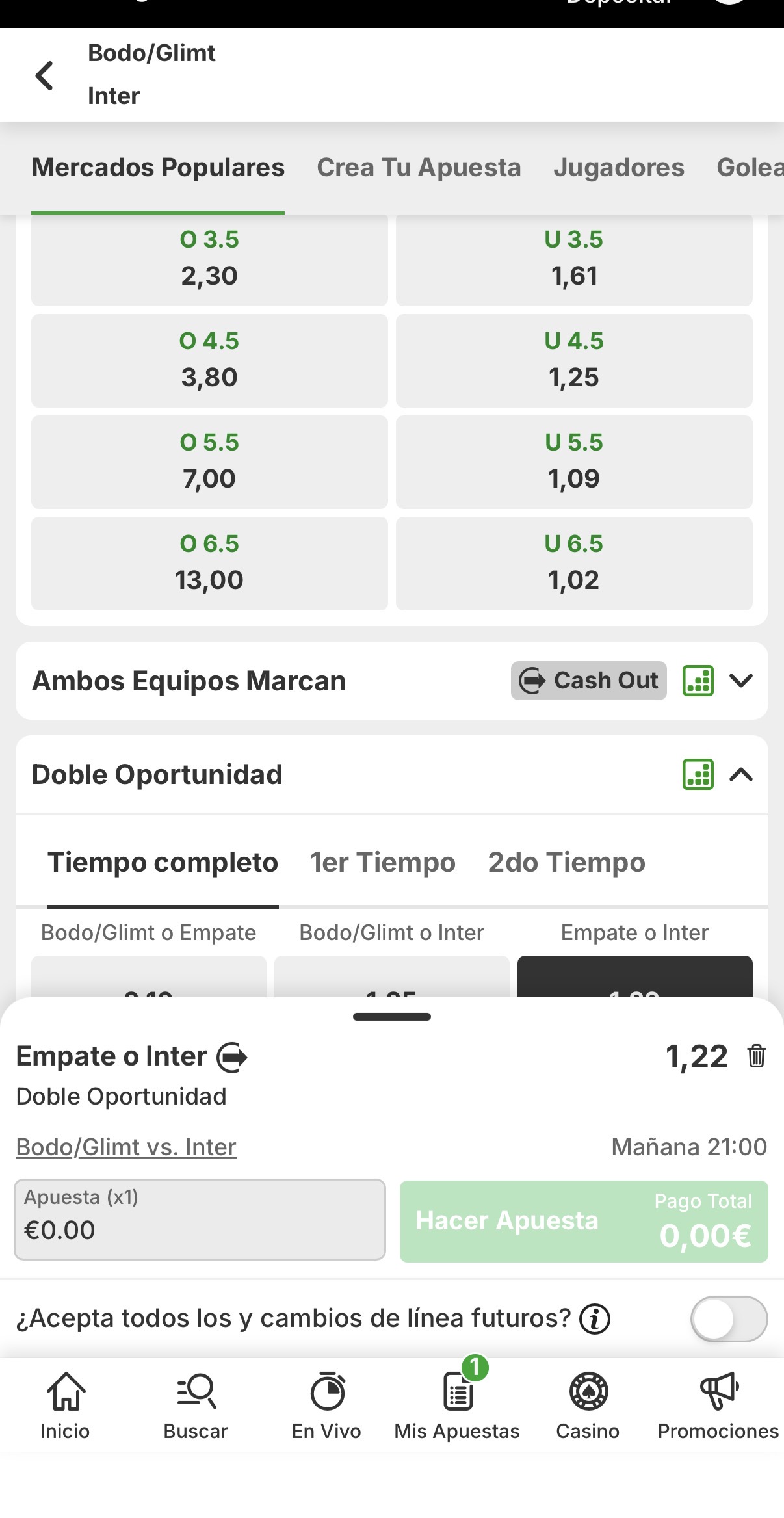
Task: Show the 2do Tiempo odds
Action: 566,863
